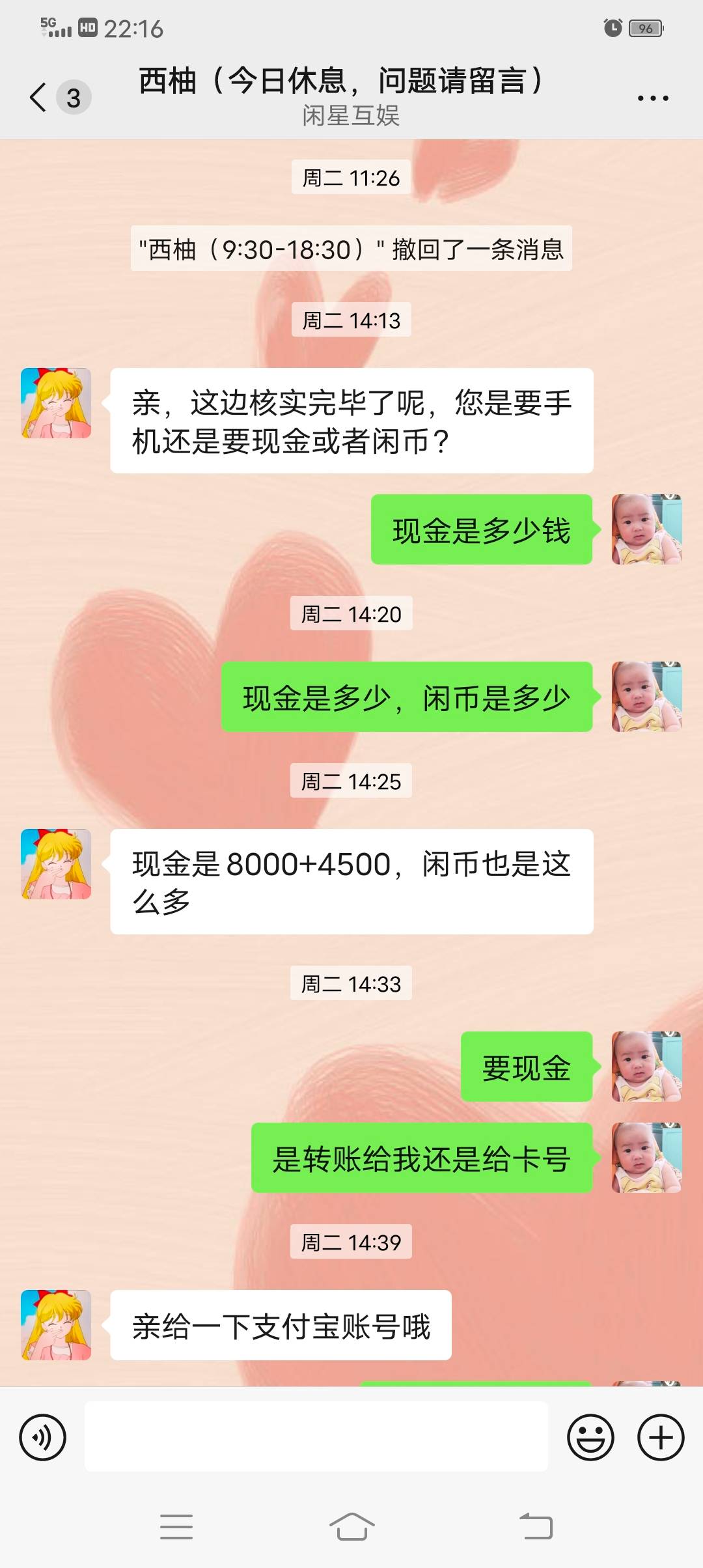The image size is (703, 1568).
Task: Focus the message text field
Action: pyautogui.click(x=316, y=1436)
